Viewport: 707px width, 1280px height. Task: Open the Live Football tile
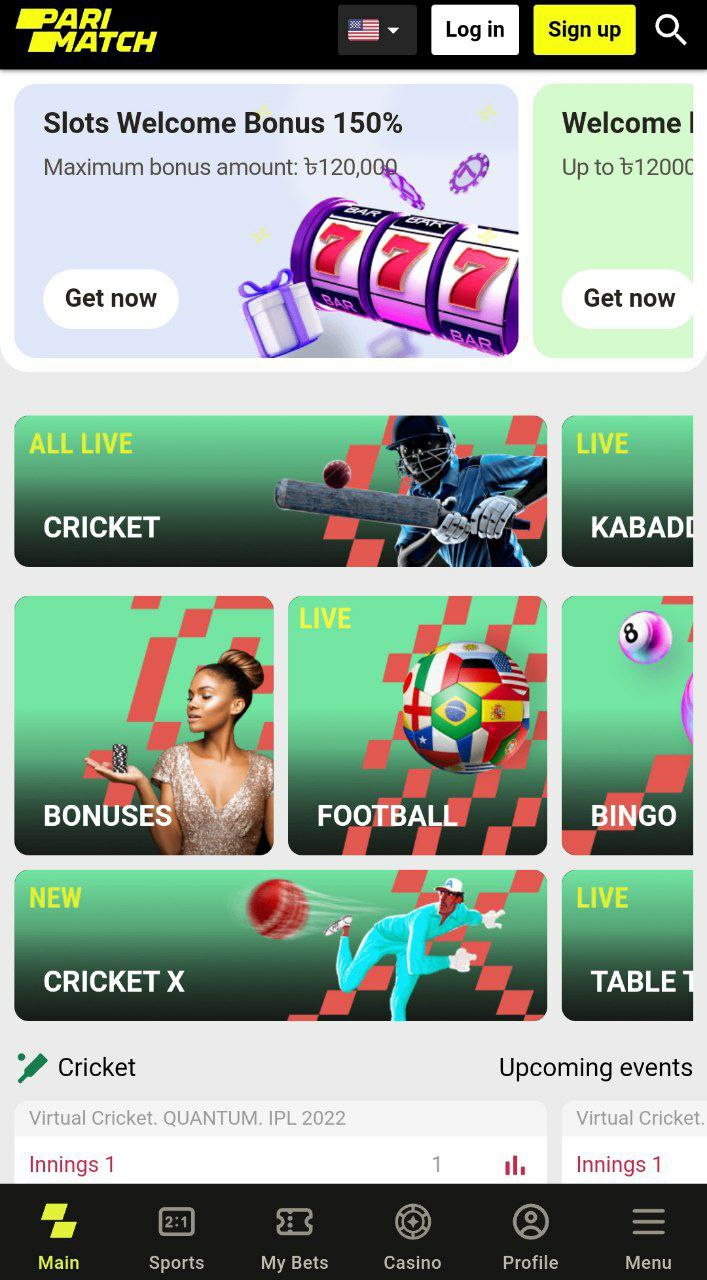click(417, 725)
